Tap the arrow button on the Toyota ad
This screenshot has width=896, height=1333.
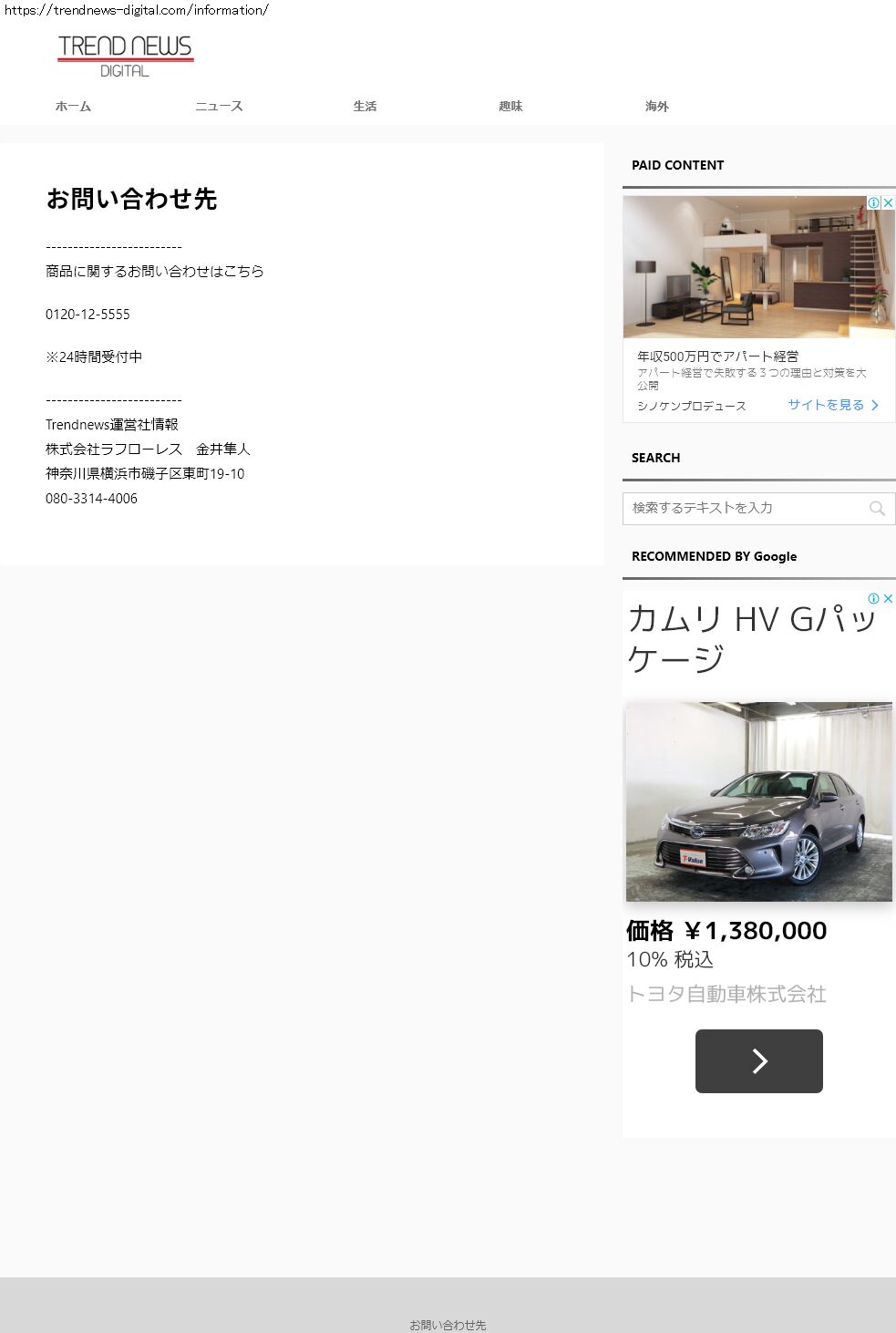coord(758,1060)
